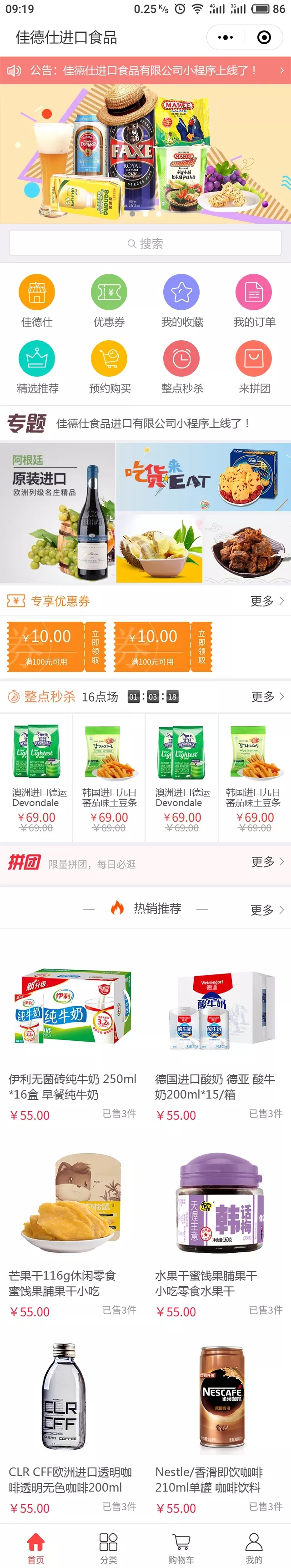This screenshot has width=291, height=1568.
Task: Open 来拼团 group buying
Action: [x=254, y=368]
